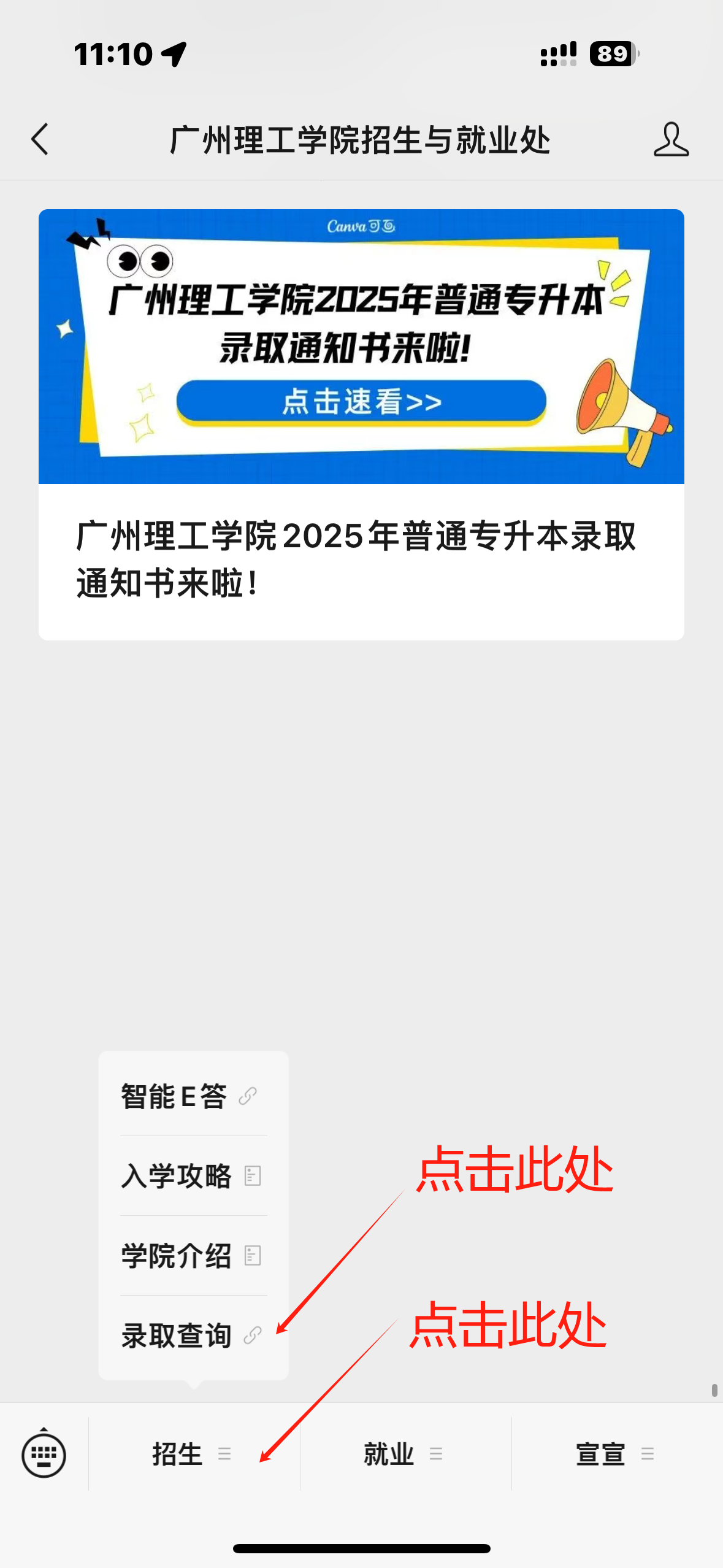Image resolution: width=723 pixels, height=1568 pixels.
Task: Open the 2025 专升本录取通知书 article card
Action: (x=361, y=425)
